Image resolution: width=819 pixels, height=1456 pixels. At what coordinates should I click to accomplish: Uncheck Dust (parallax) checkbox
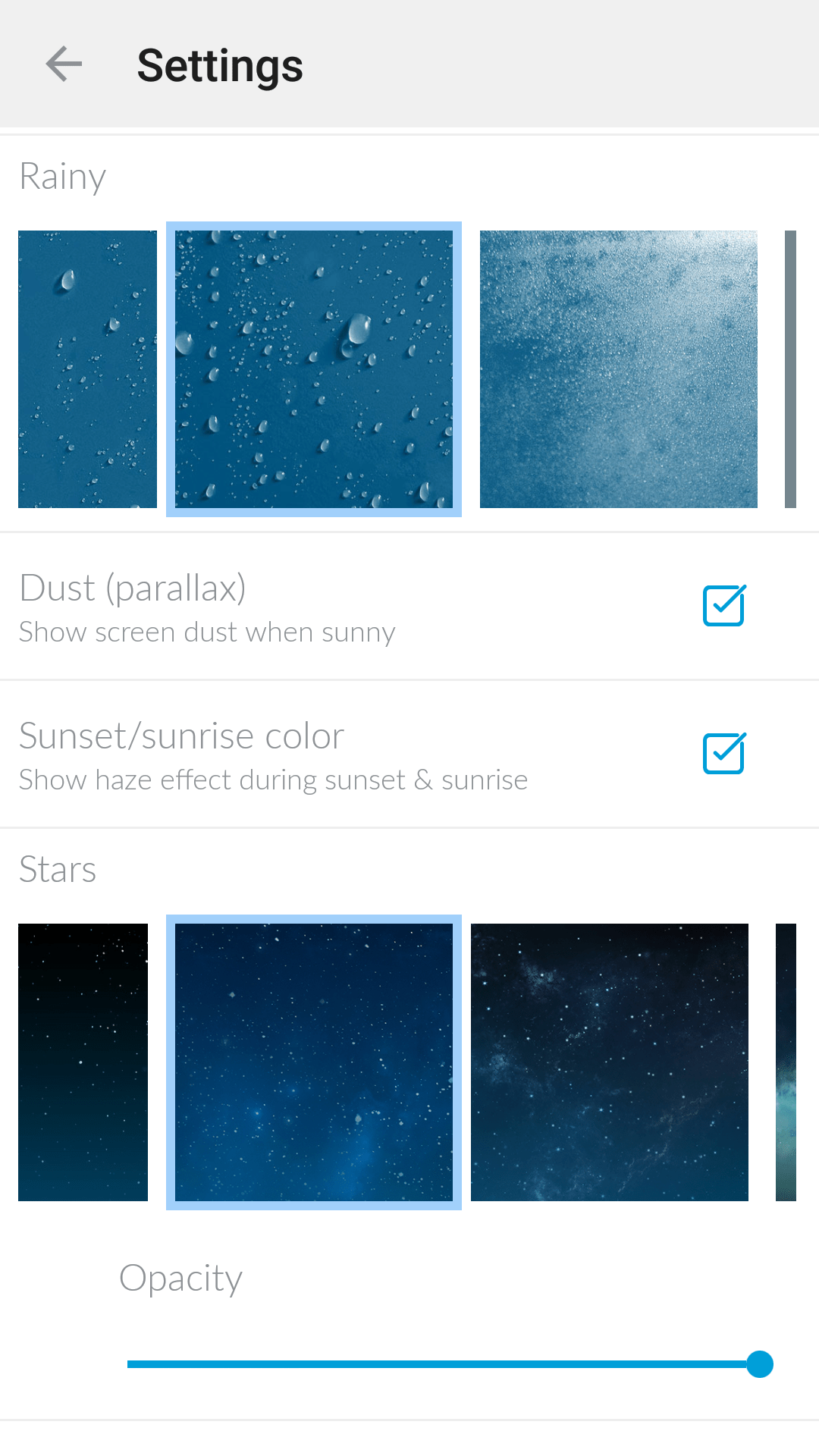point(724,605)
